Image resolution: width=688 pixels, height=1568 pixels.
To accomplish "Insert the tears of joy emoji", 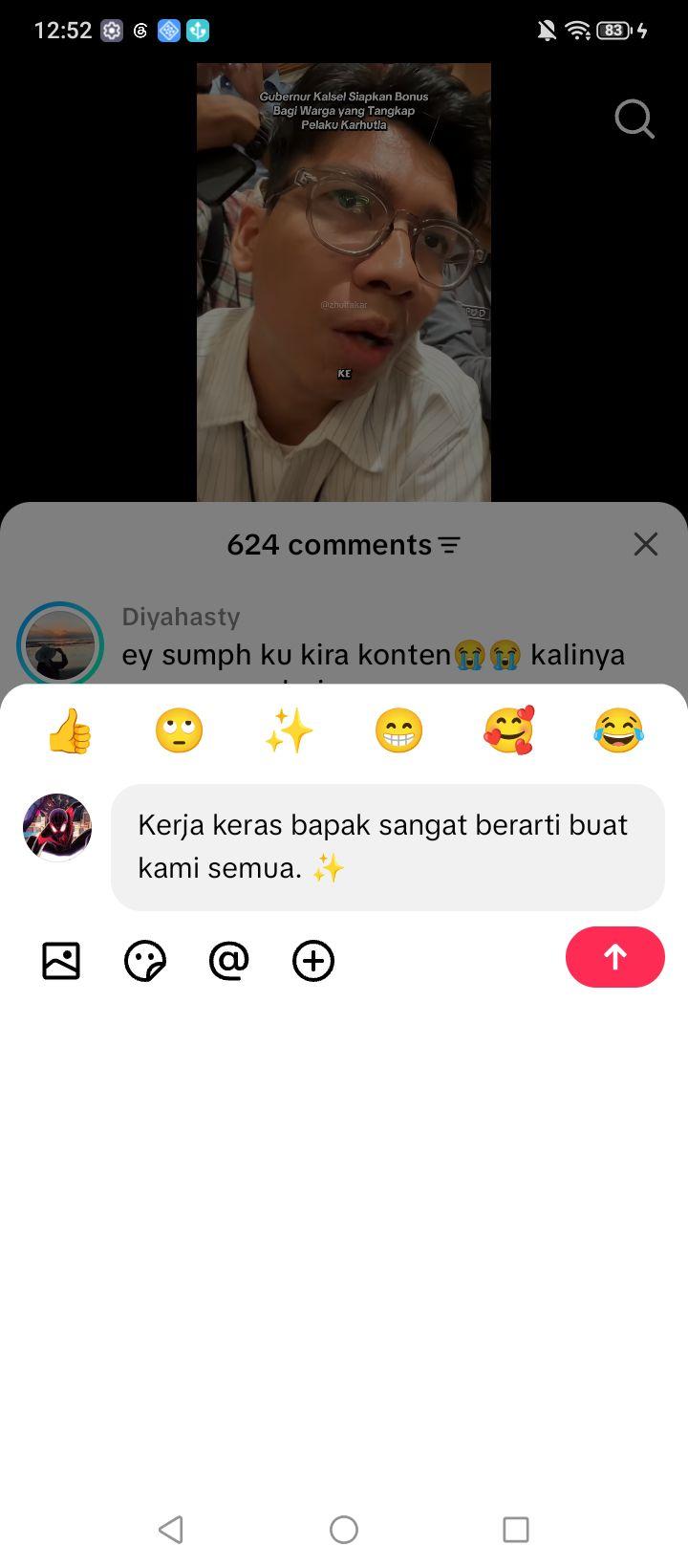I will point(618,731).
